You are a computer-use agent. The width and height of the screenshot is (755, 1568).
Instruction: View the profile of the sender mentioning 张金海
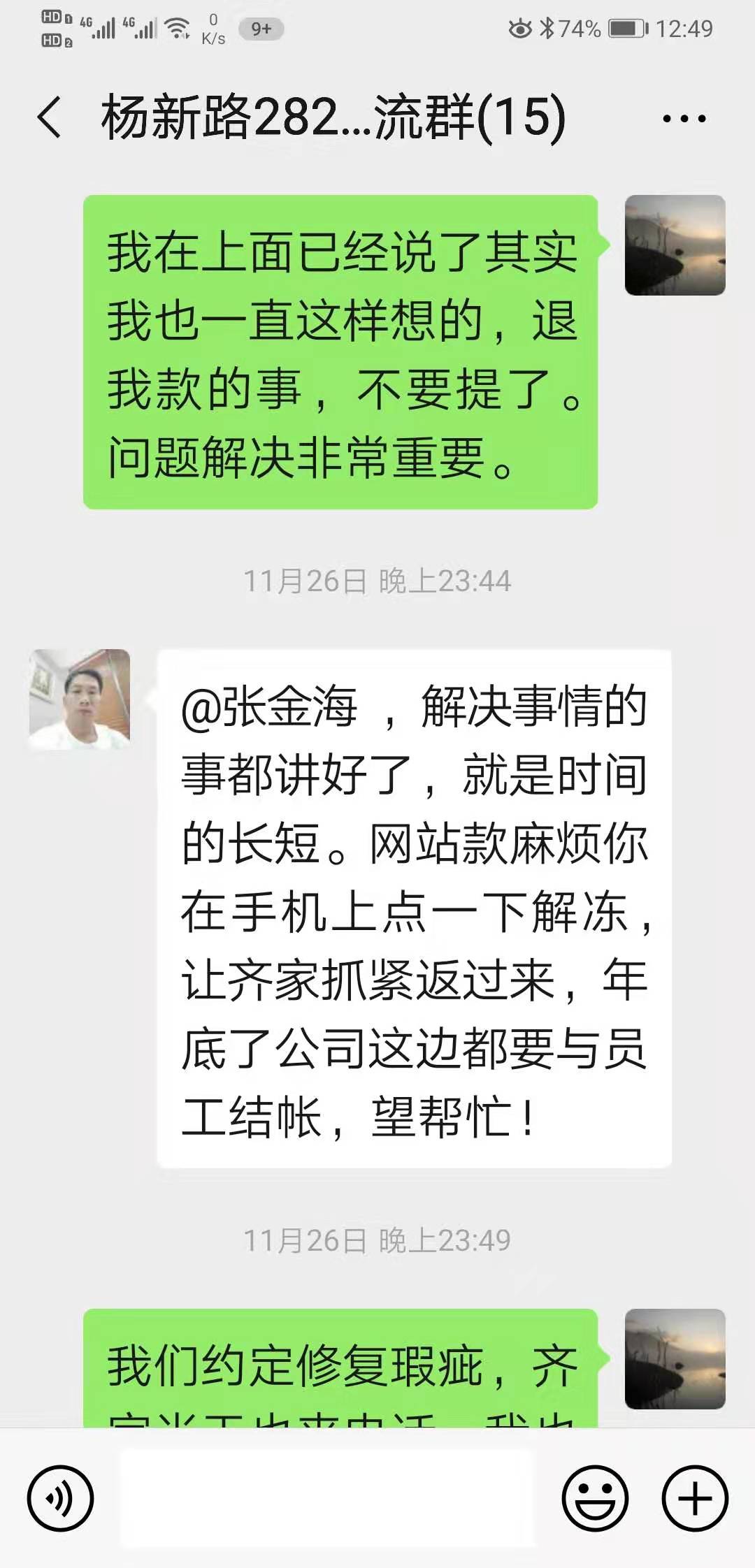(80, 699)
